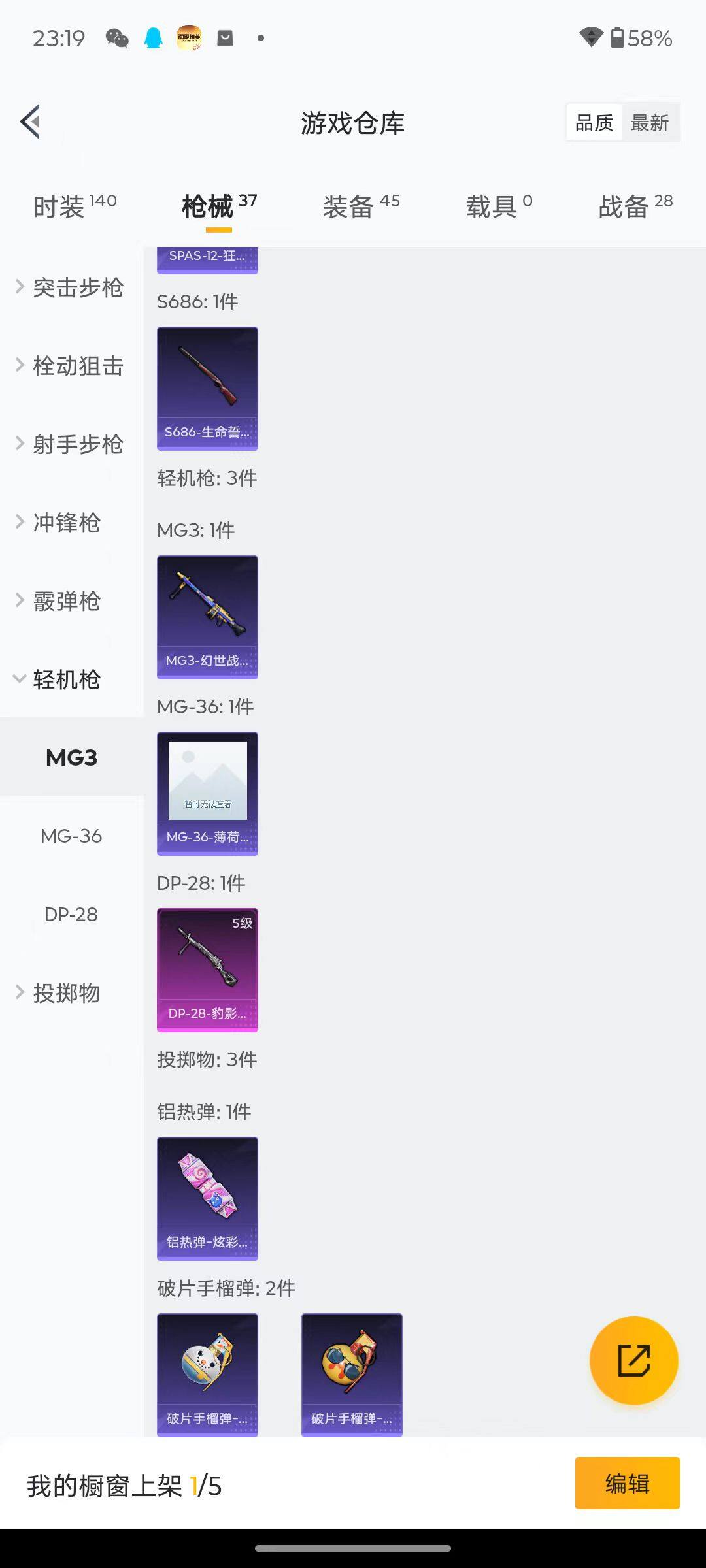Open the MG3-幻世战 weapon thumbnail

[207, 618]
